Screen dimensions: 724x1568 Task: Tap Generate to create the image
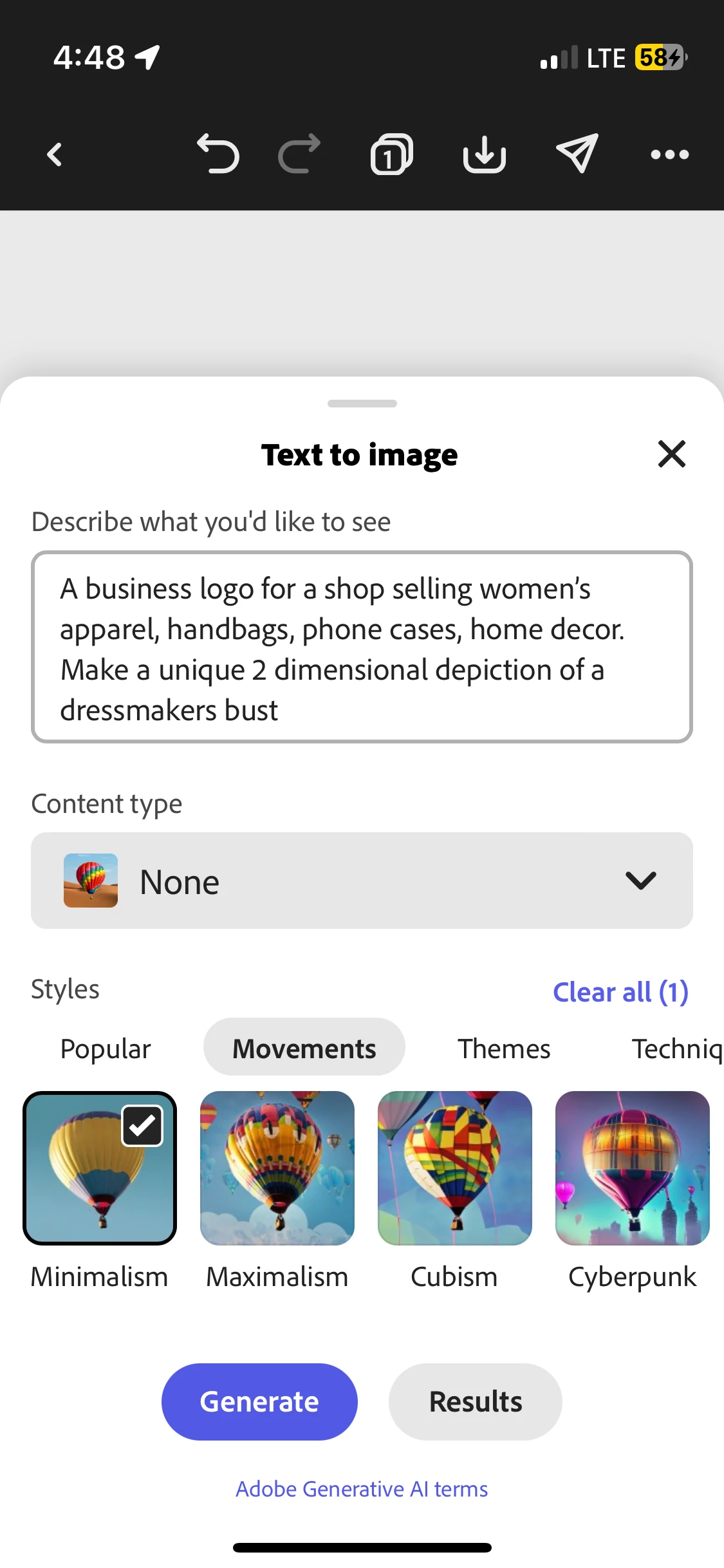tap(259, 1402)
